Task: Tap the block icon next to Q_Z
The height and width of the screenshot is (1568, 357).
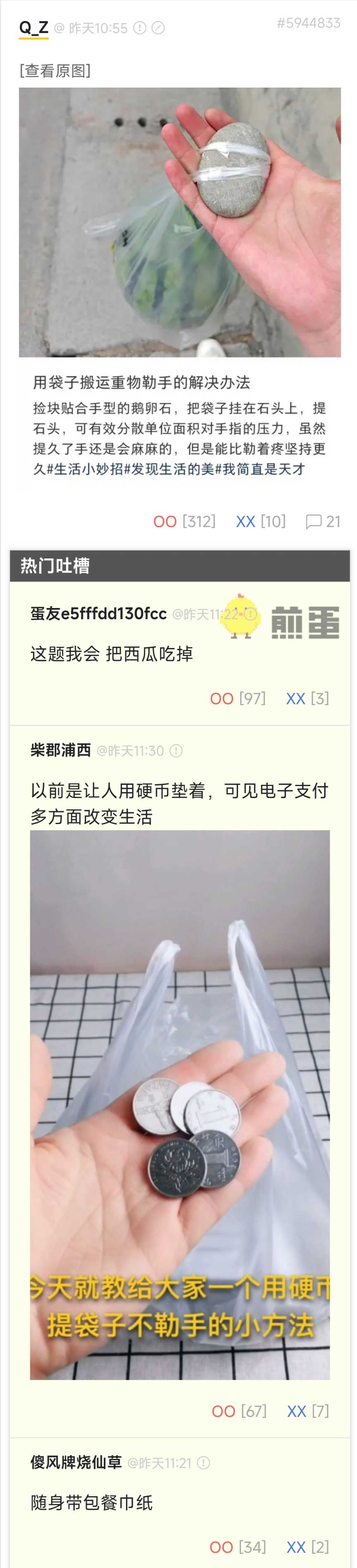Action: pyautogui.click(x=158, y=28)
